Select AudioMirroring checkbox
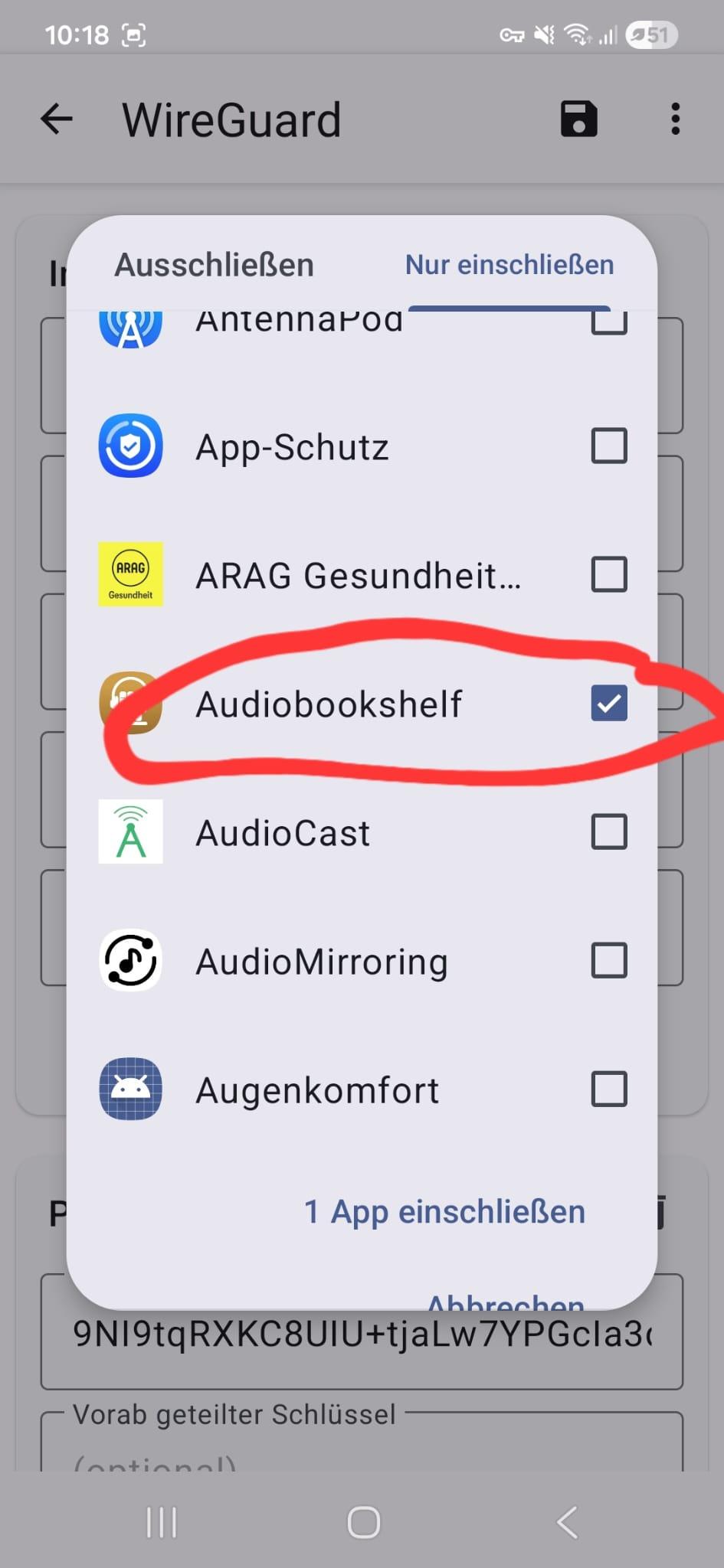 [609, 961]
